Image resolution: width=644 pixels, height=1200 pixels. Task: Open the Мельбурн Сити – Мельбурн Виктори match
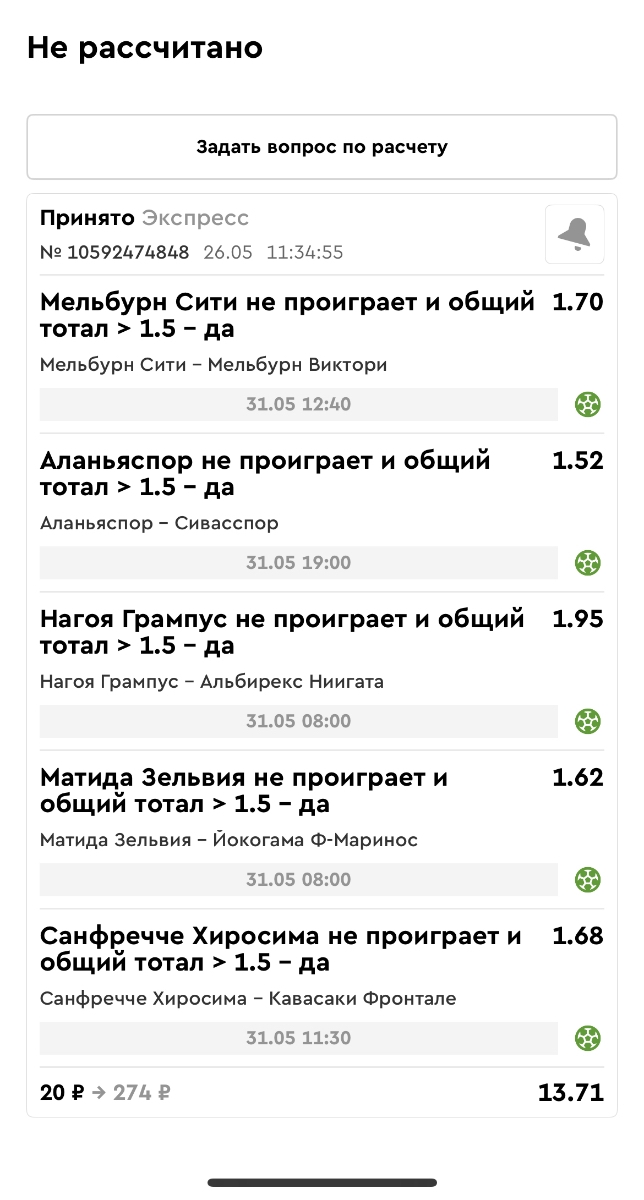tap(213, 365)
